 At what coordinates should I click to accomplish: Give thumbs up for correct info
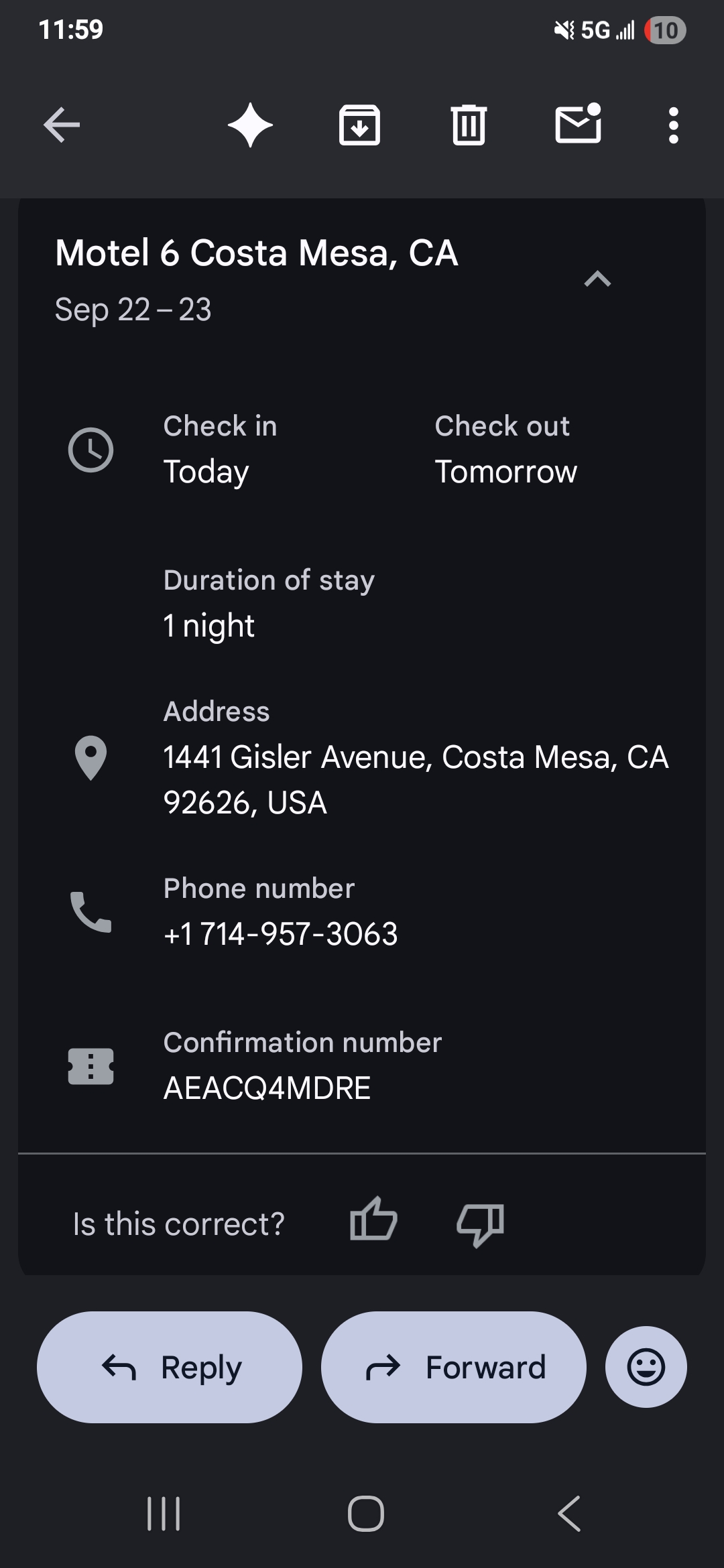(373, 1220)
